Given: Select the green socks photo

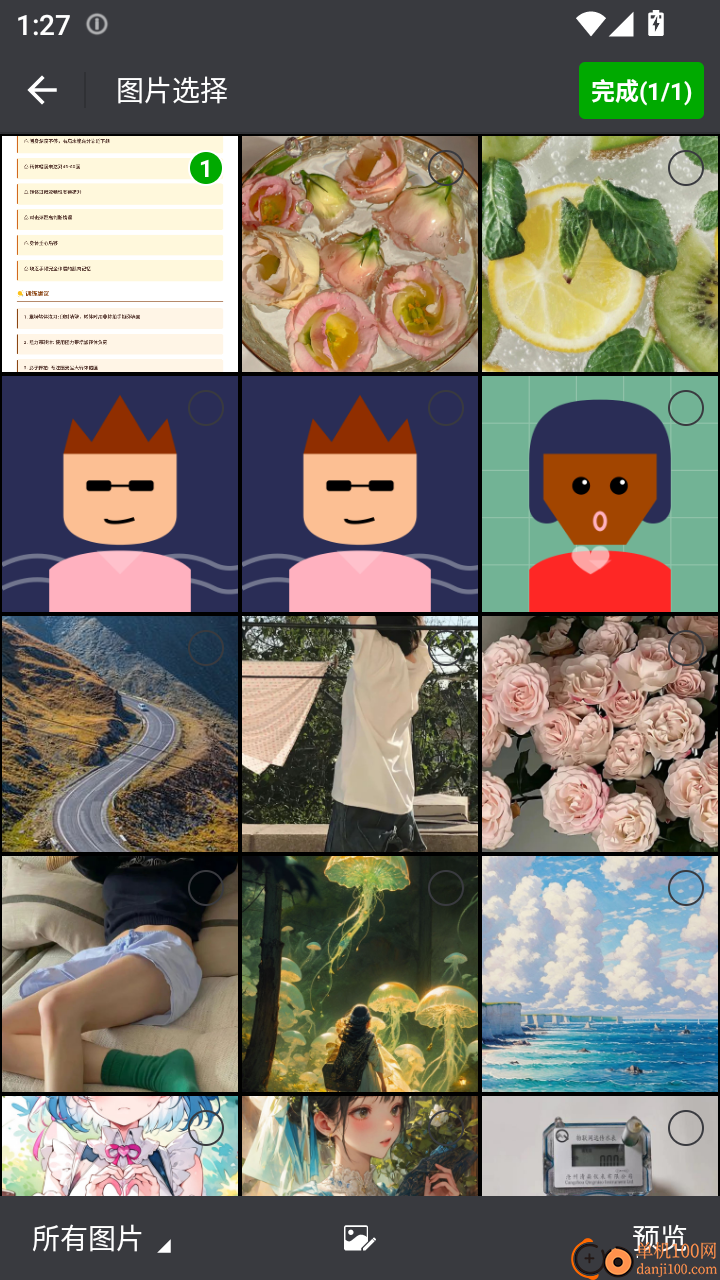Looking at the screenshot, I should [x=205, y=888].
